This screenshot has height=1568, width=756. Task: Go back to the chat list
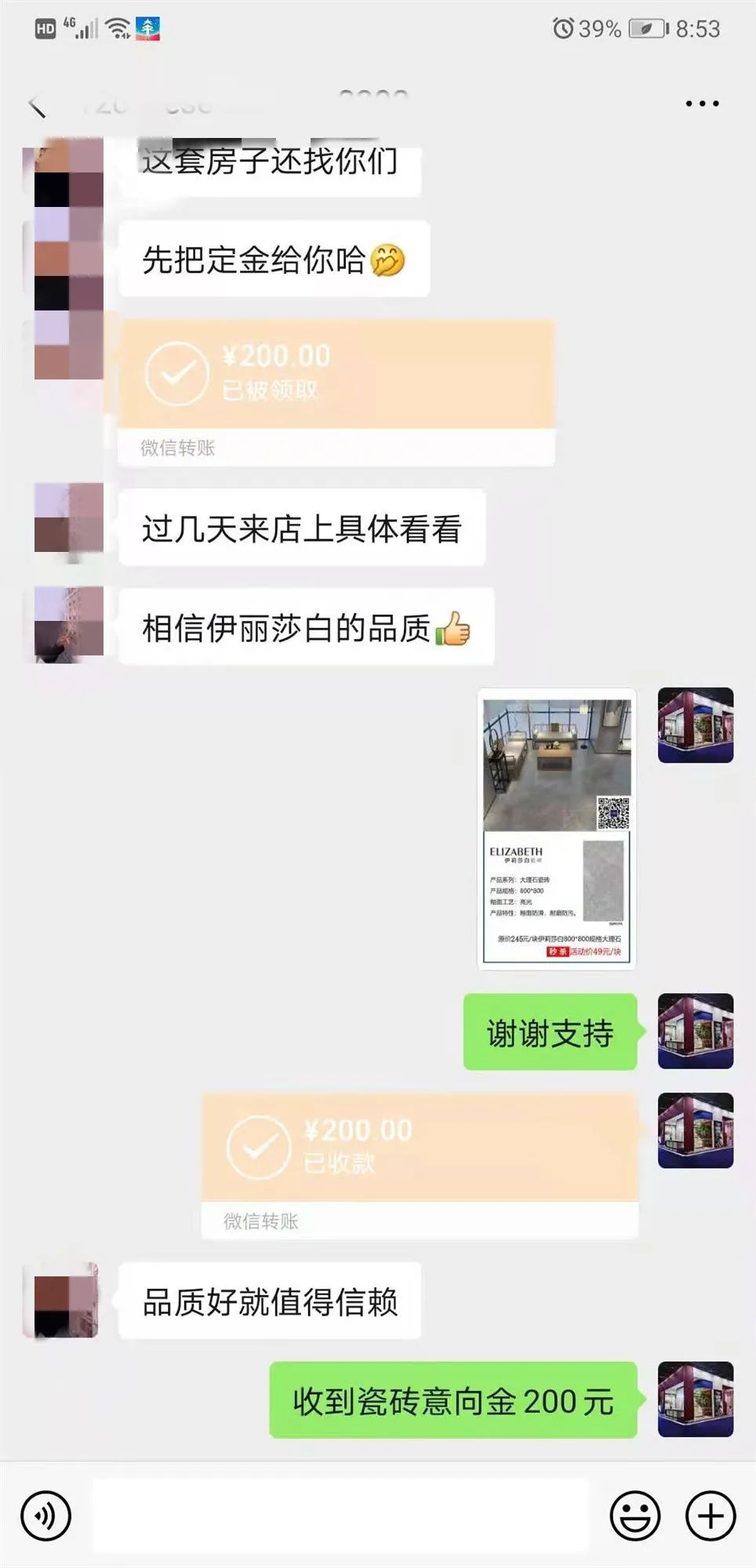pyautogui.click(x=37, y=105)
